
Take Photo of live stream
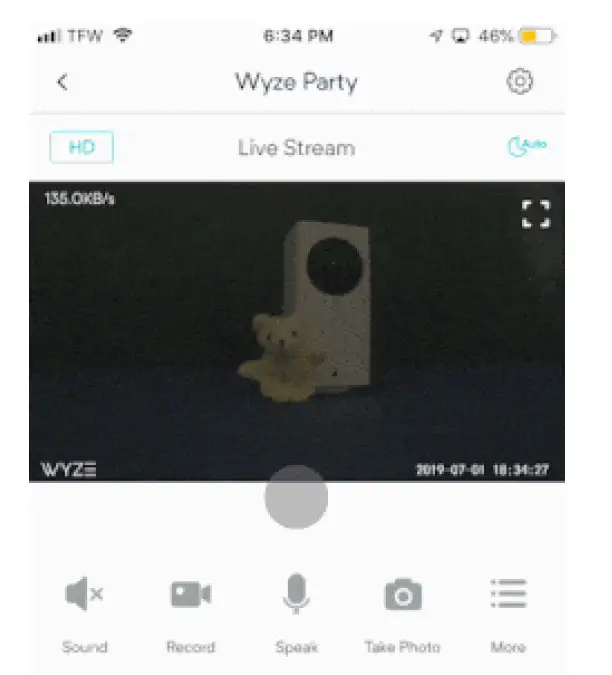tap(402, 596)
